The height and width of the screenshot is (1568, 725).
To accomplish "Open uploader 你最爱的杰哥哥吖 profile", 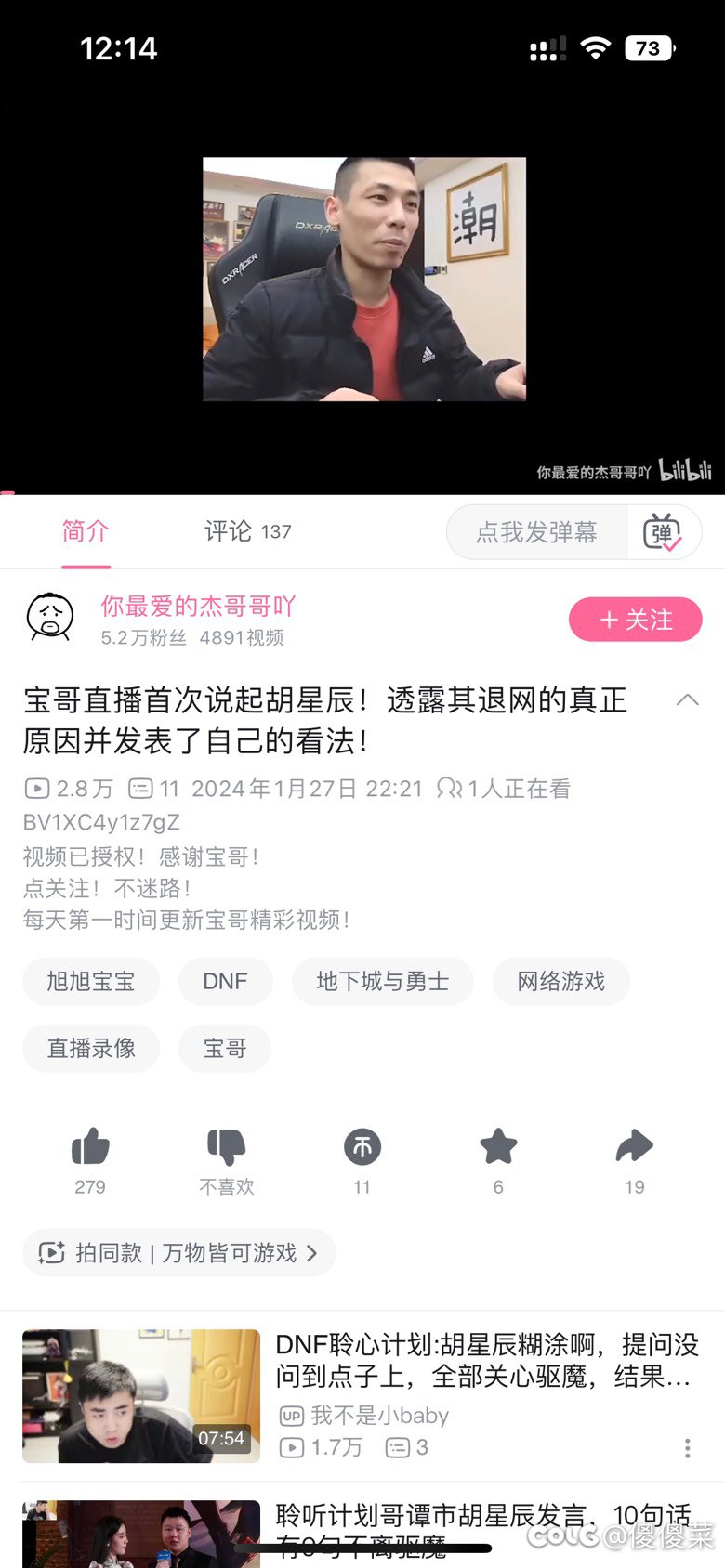I will [198, 607].
